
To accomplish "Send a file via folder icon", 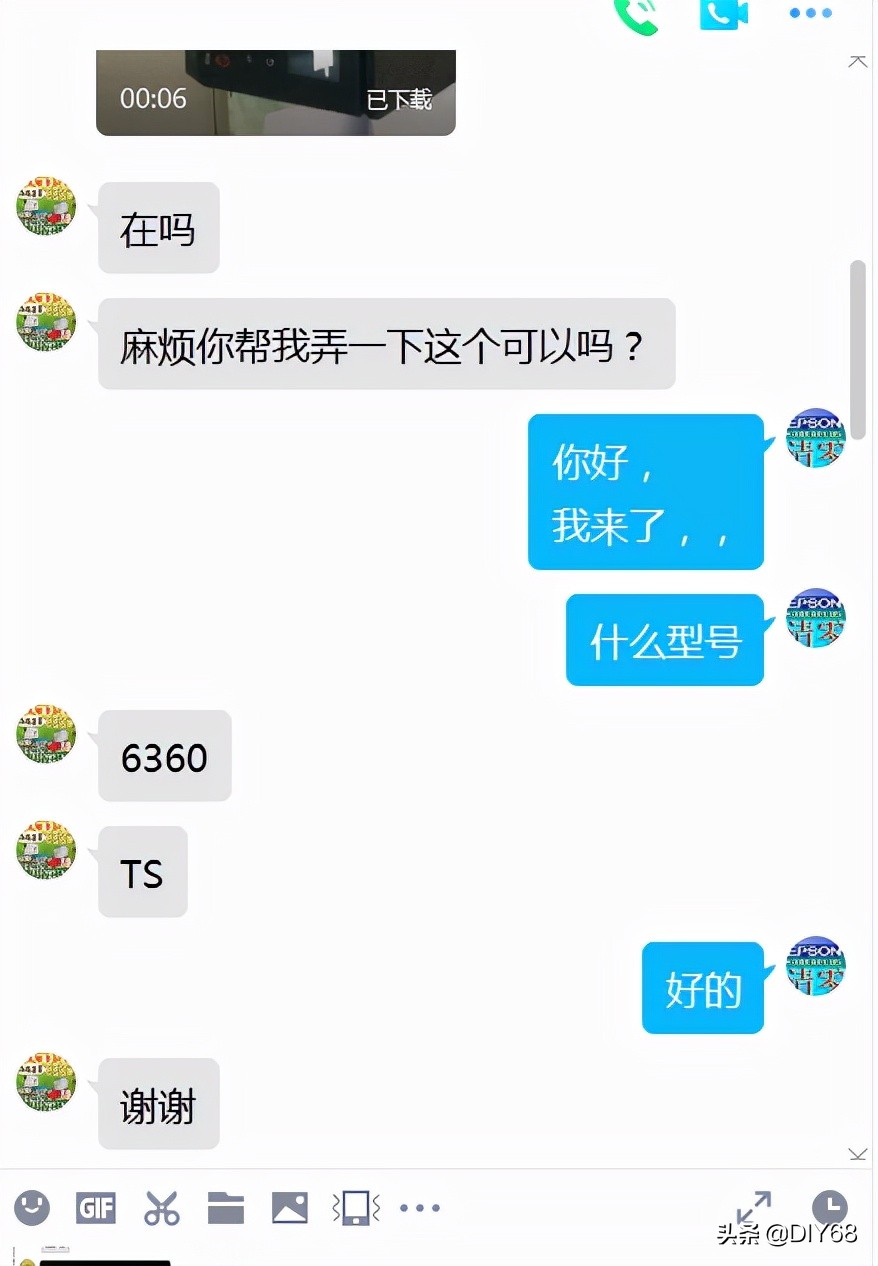I will pos(226,1208).
